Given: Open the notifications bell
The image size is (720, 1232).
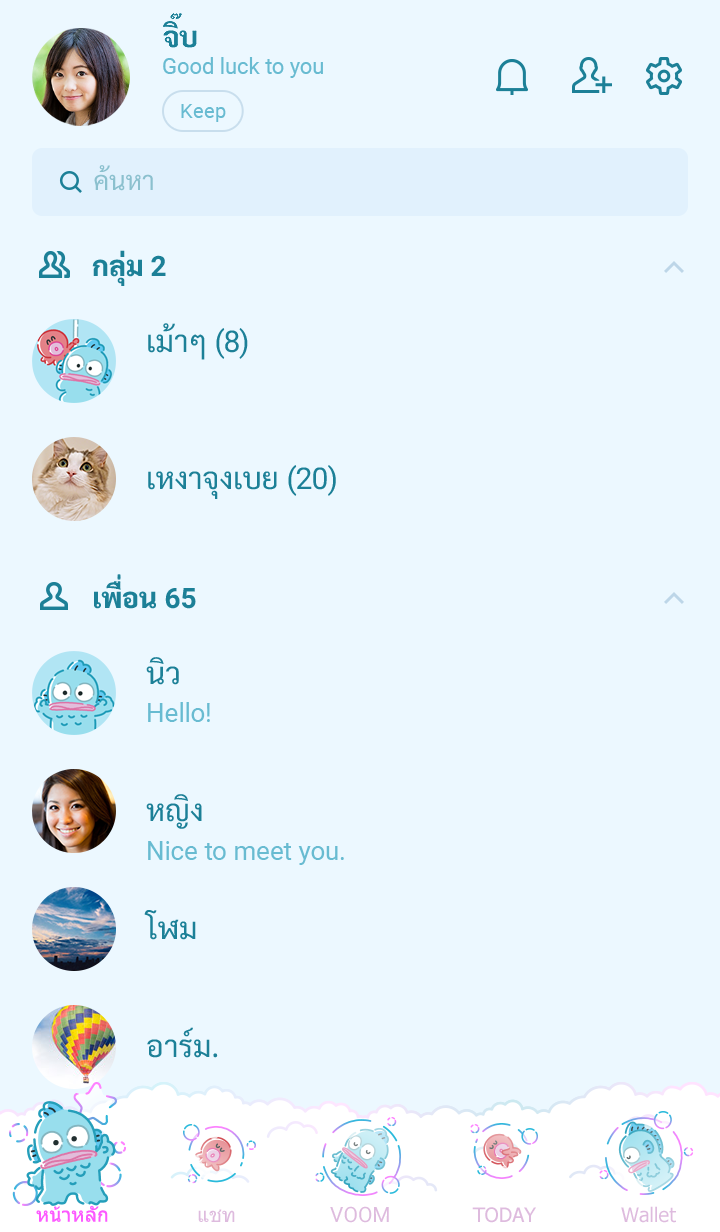Looking at the screenshot, I should point(512,77).
